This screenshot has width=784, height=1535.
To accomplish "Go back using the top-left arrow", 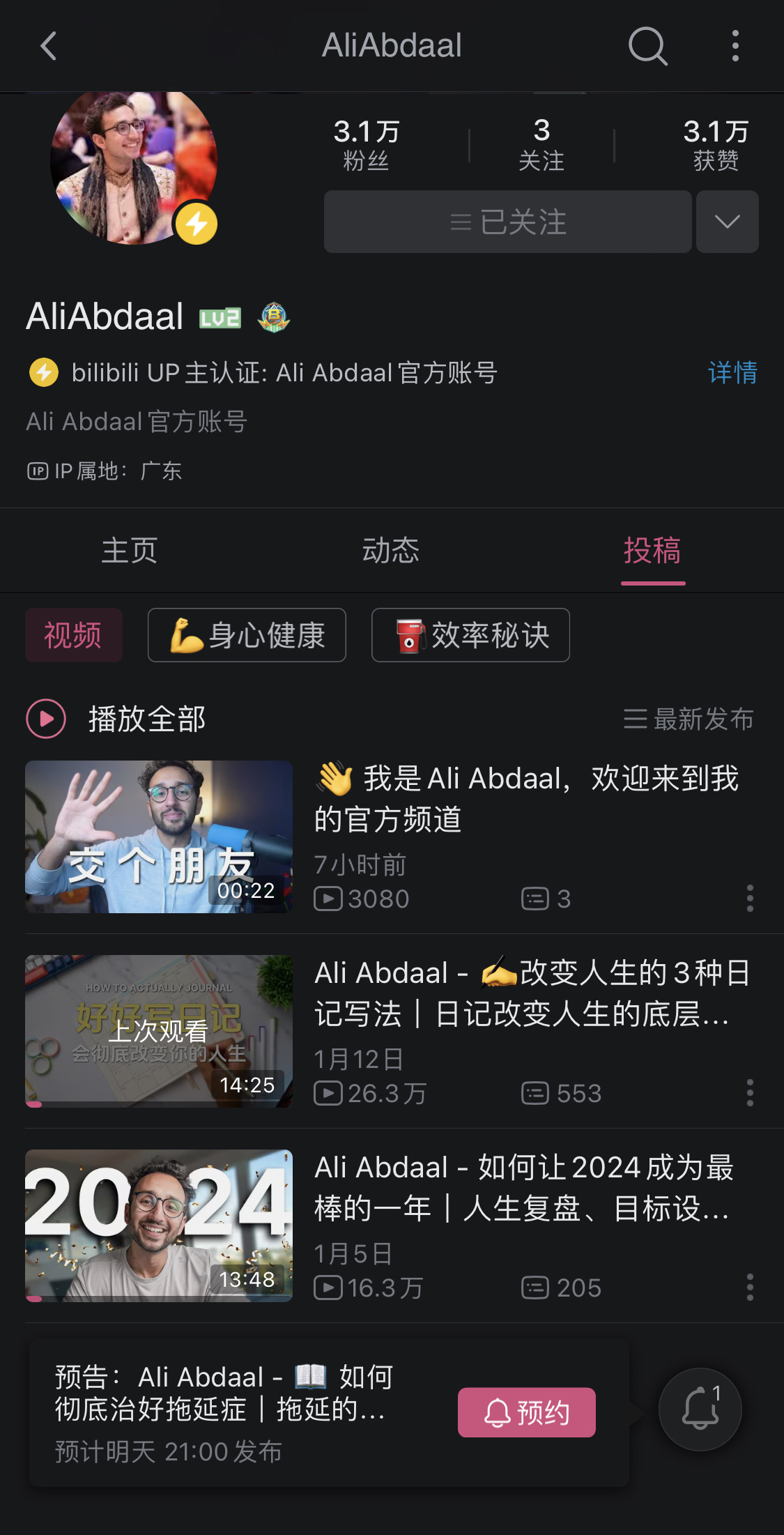I will click(x=48, y=46).
